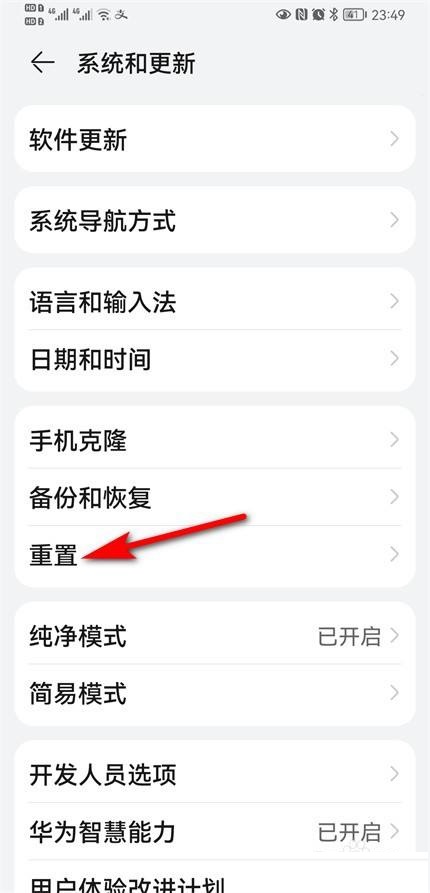The image size is (430, 893).
Task: Open 开发人员选项
Action: (215, 773)
